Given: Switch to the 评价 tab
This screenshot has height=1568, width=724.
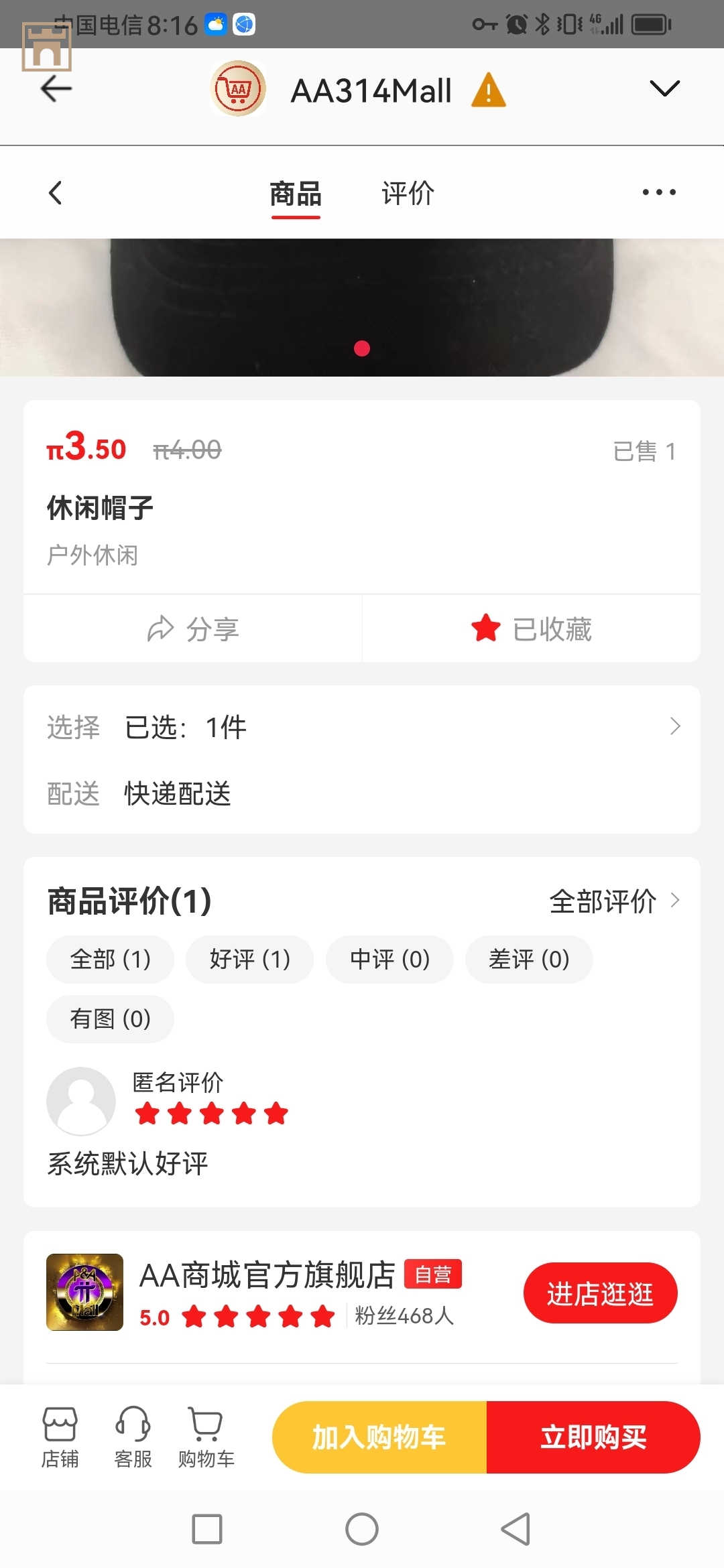Looking at the screenshot, I should tap(408, 194).
